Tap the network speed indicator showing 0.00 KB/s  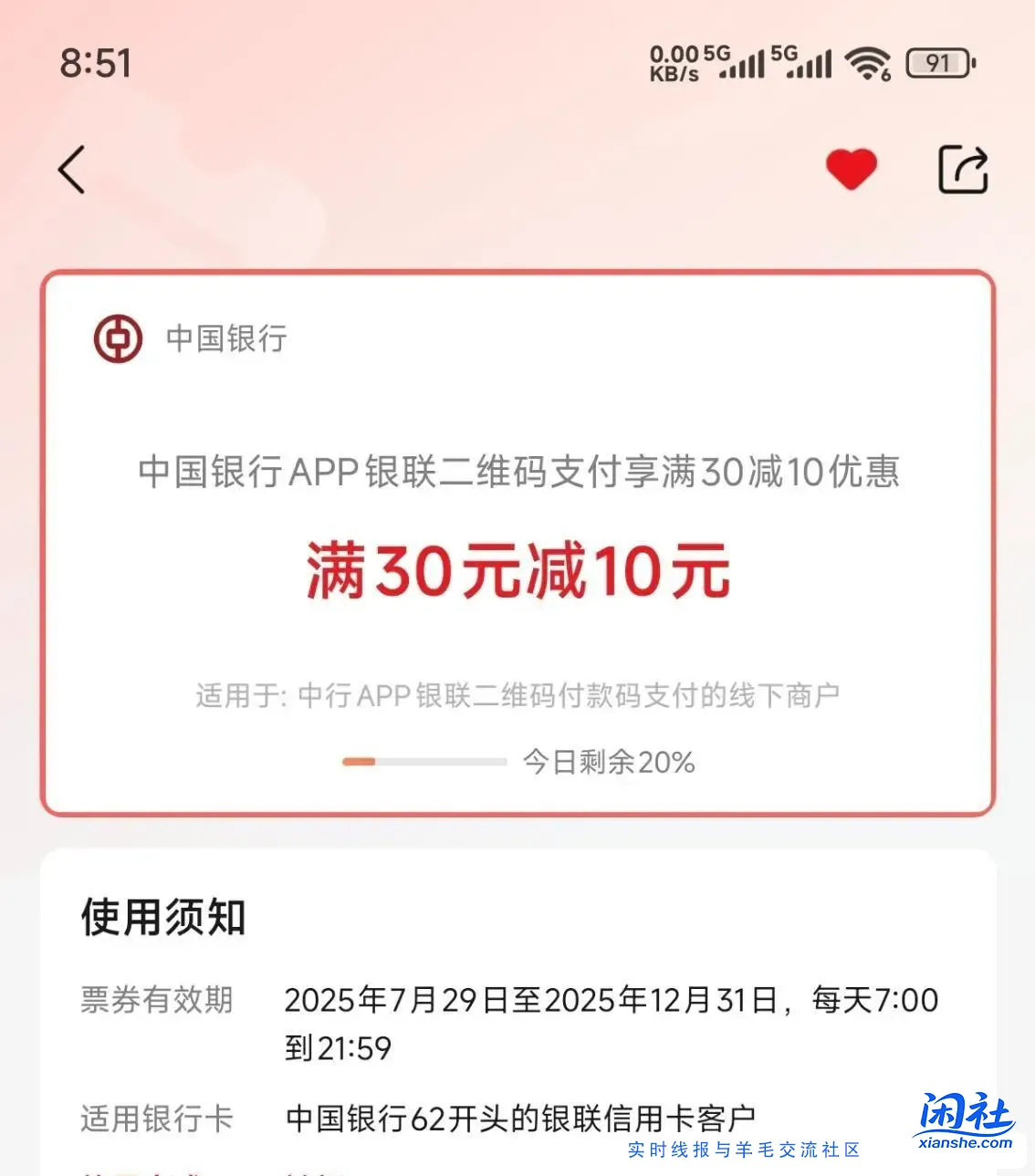pos(674,62)
